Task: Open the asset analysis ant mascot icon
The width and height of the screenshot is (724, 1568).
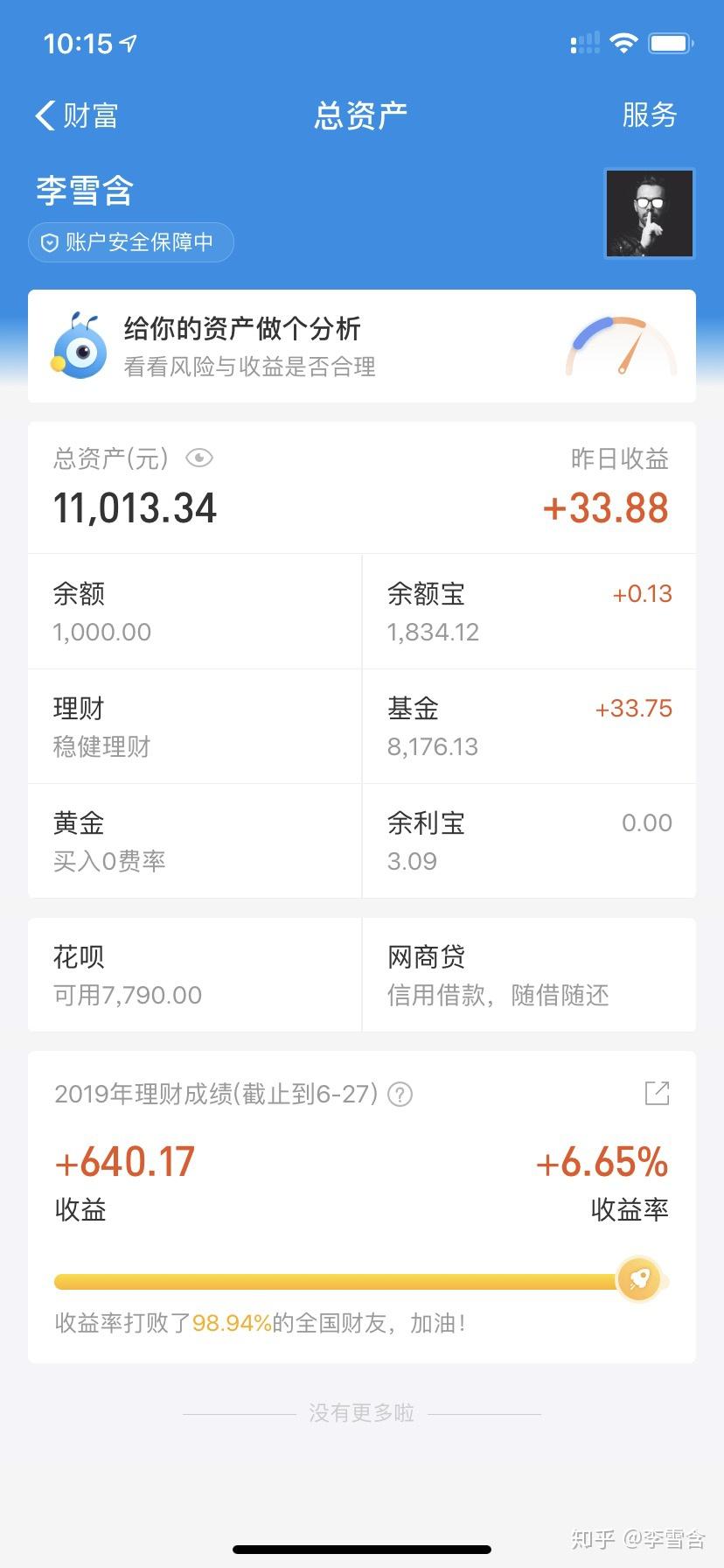Action: click(x=80, y=346)
